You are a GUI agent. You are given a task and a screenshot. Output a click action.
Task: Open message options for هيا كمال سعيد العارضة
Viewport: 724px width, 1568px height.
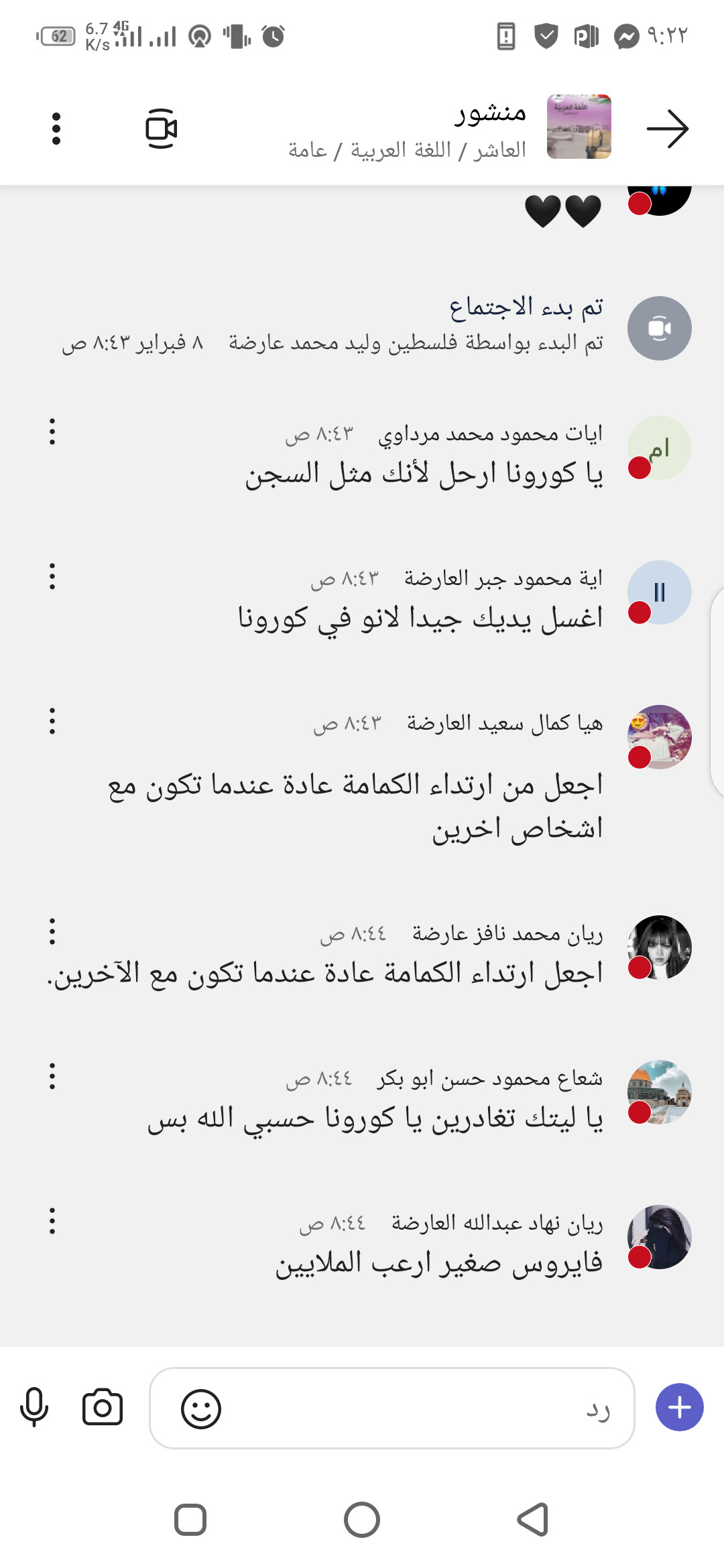(52, 721)
